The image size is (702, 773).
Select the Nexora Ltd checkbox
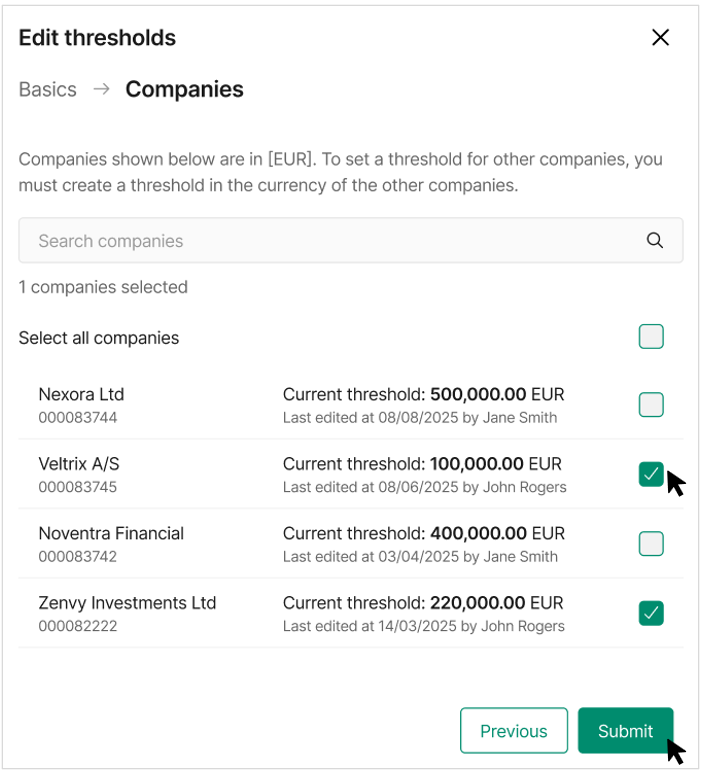coord(651,405)
